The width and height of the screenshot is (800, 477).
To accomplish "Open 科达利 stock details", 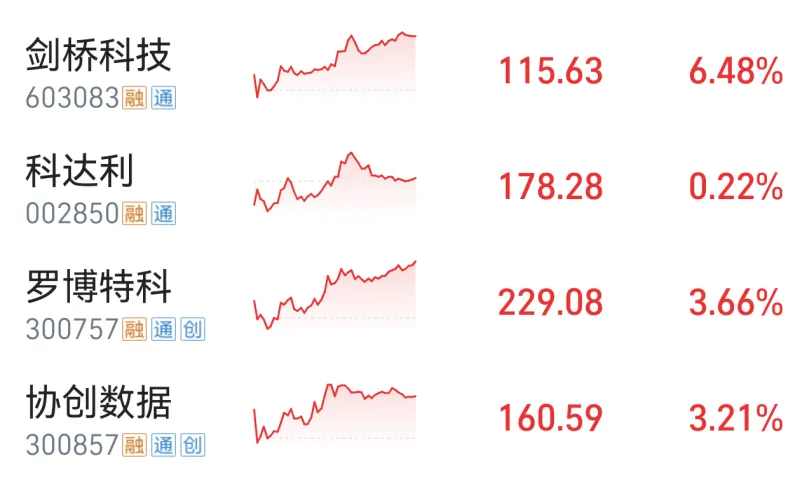I will point(80,171).
